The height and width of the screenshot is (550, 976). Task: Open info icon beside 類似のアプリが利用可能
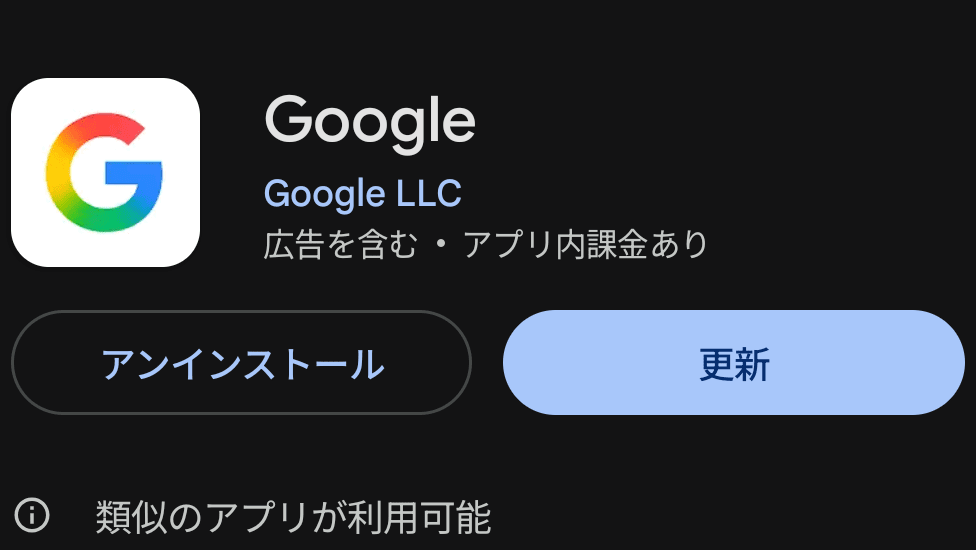(32, 516)
